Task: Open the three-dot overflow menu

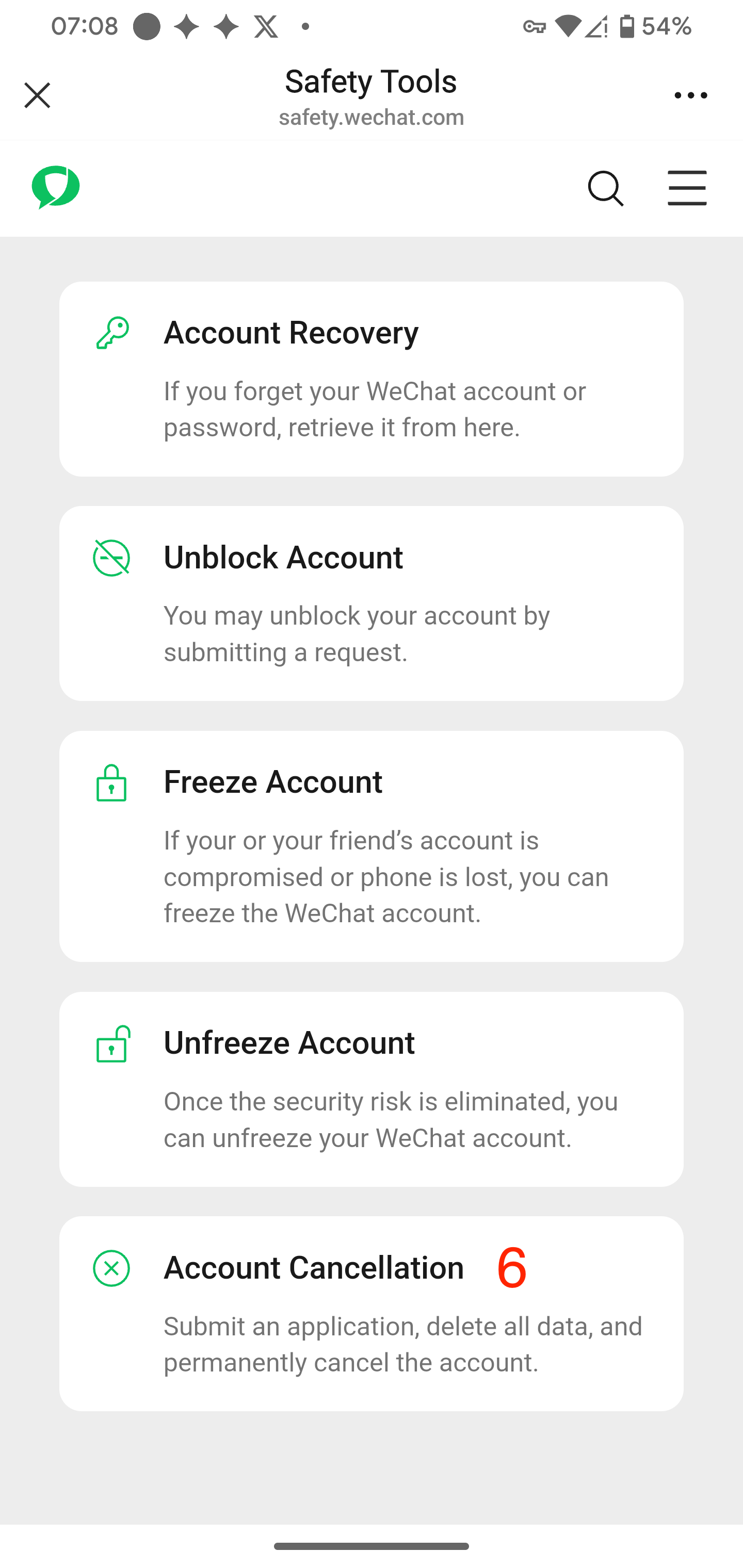Action: point(690,95)
